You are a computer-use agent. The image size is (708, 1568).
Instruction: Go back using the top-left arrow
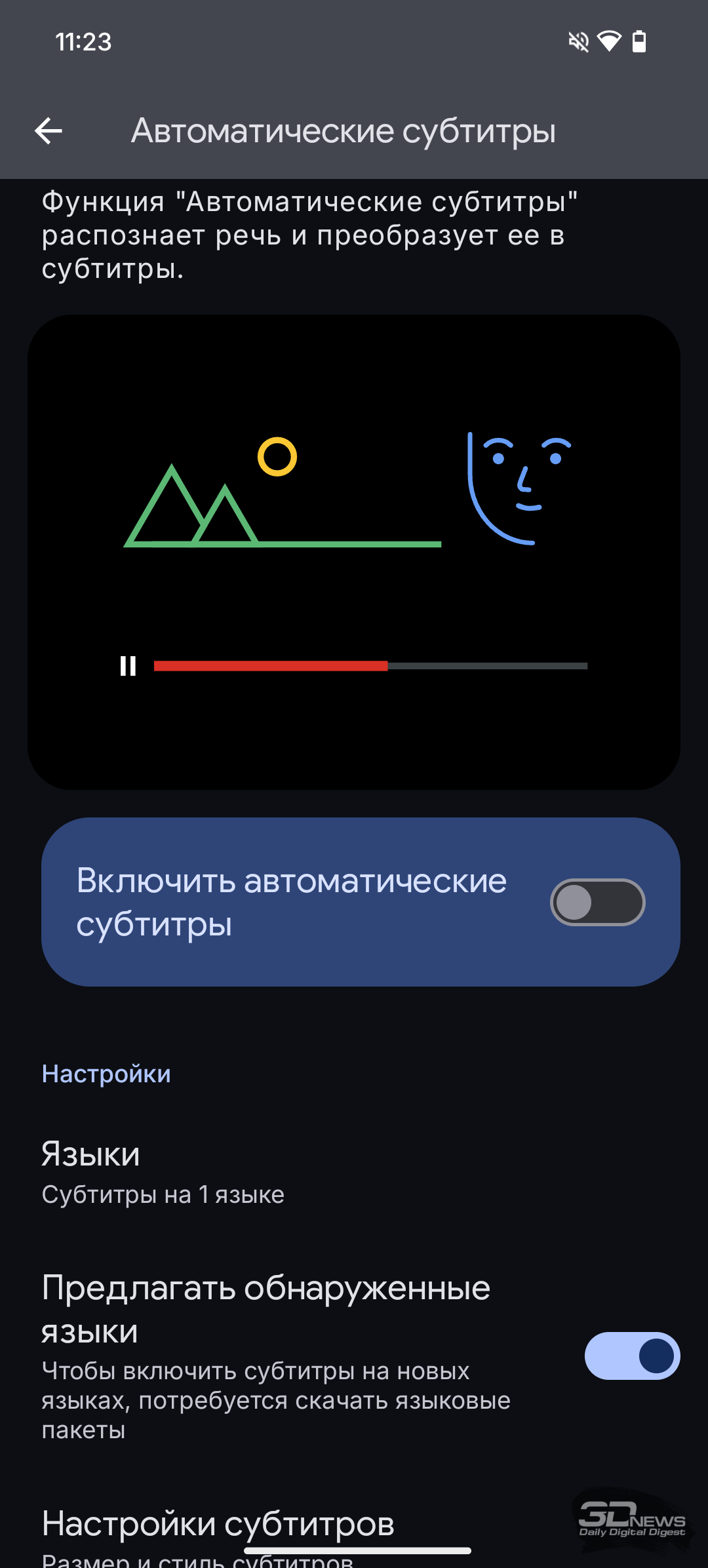pyautogui.click(x=49, y=131)
